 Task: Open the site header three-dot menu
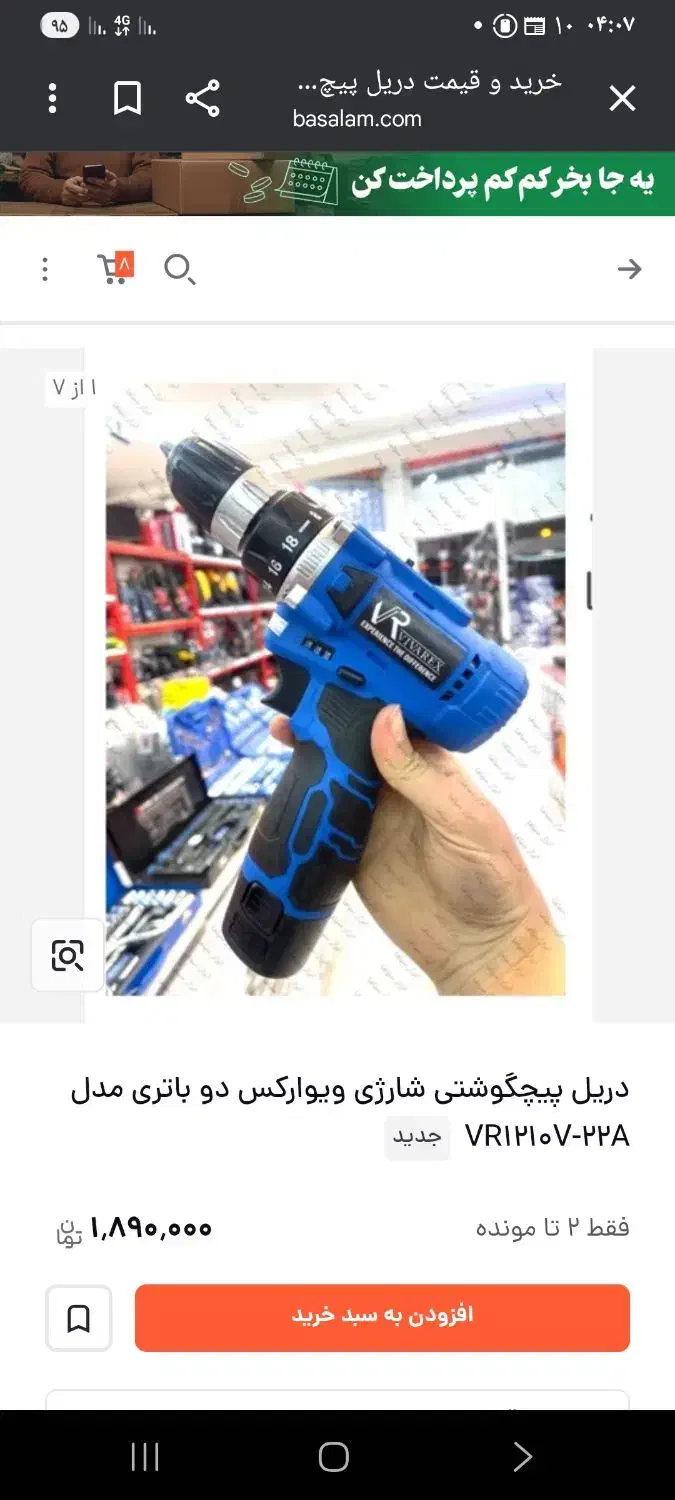coord(45,269)
